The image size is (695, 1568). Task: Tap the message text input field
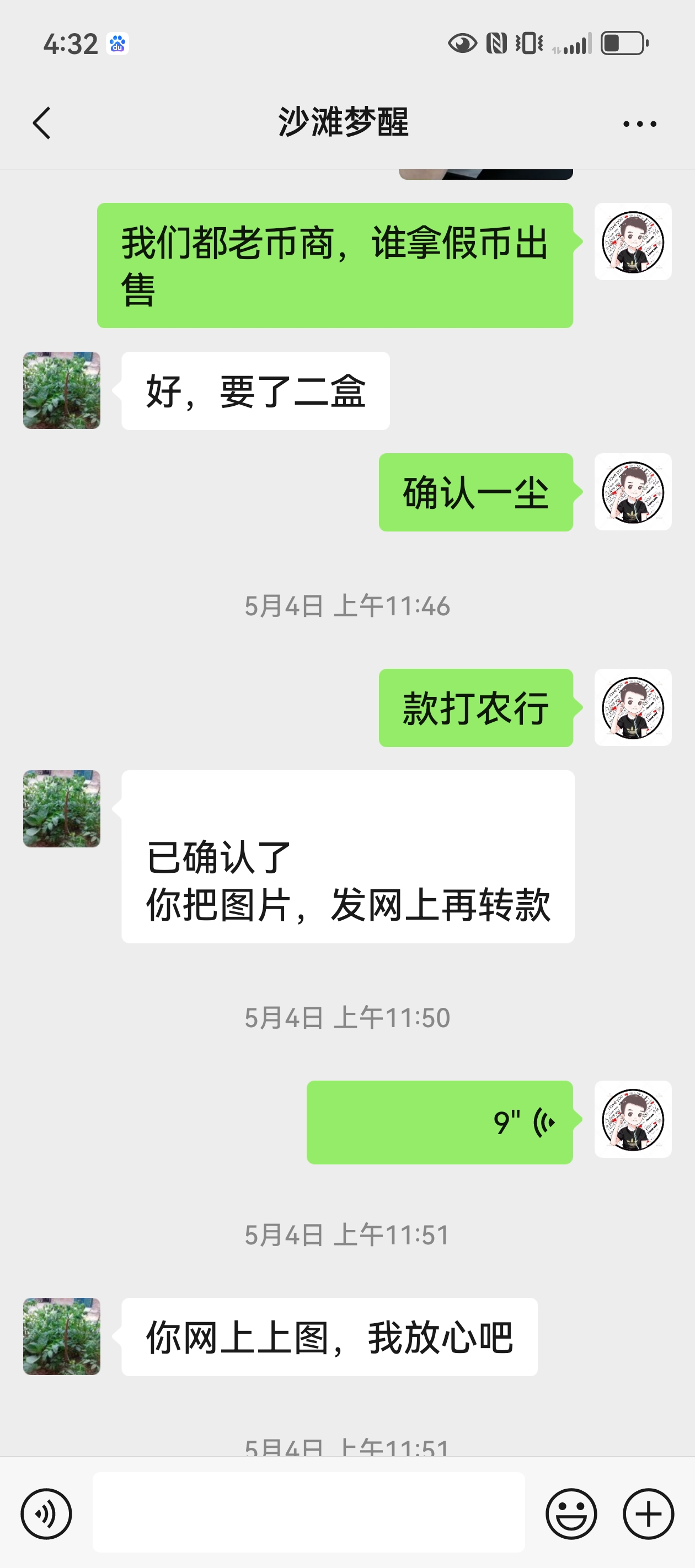tap(309, 1512)
